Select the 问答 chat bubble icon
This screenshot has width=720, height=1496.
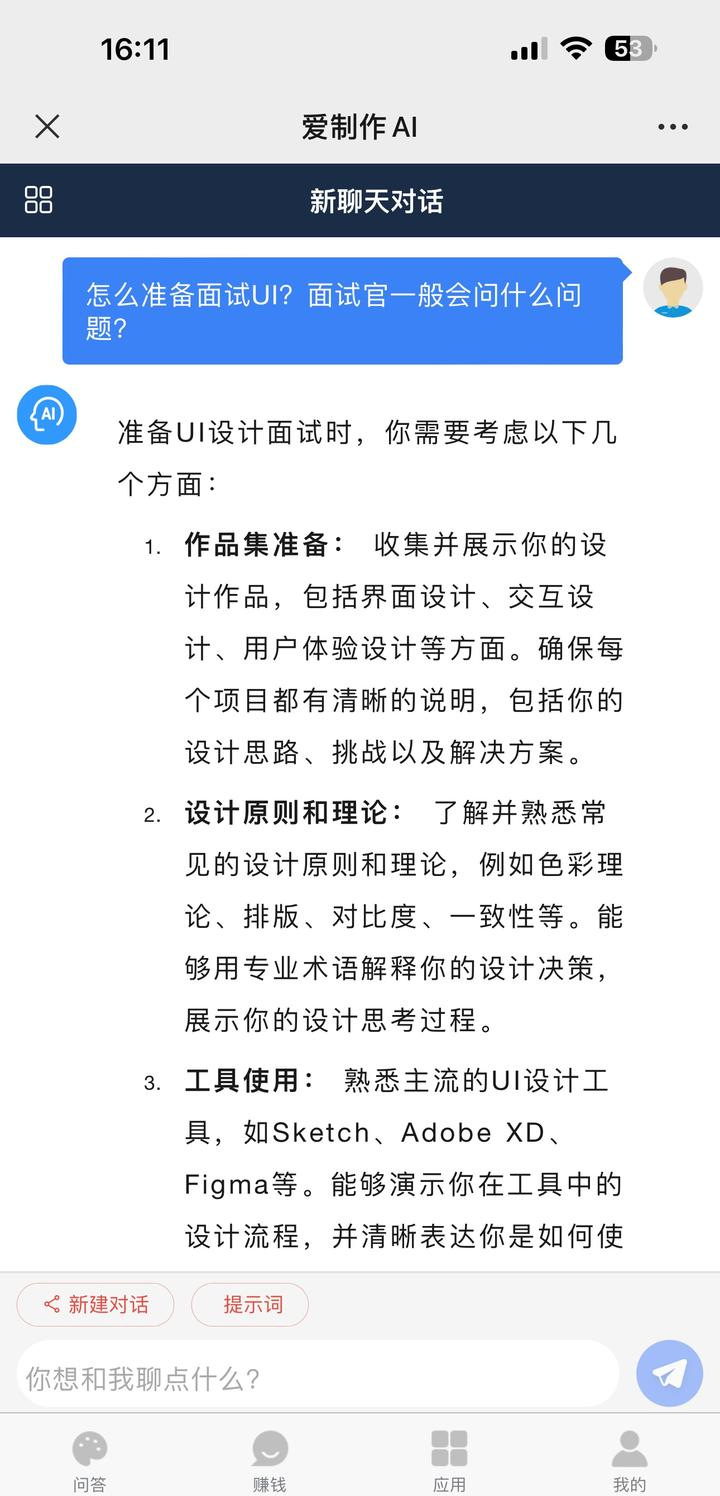click(x=89, y=1448)
